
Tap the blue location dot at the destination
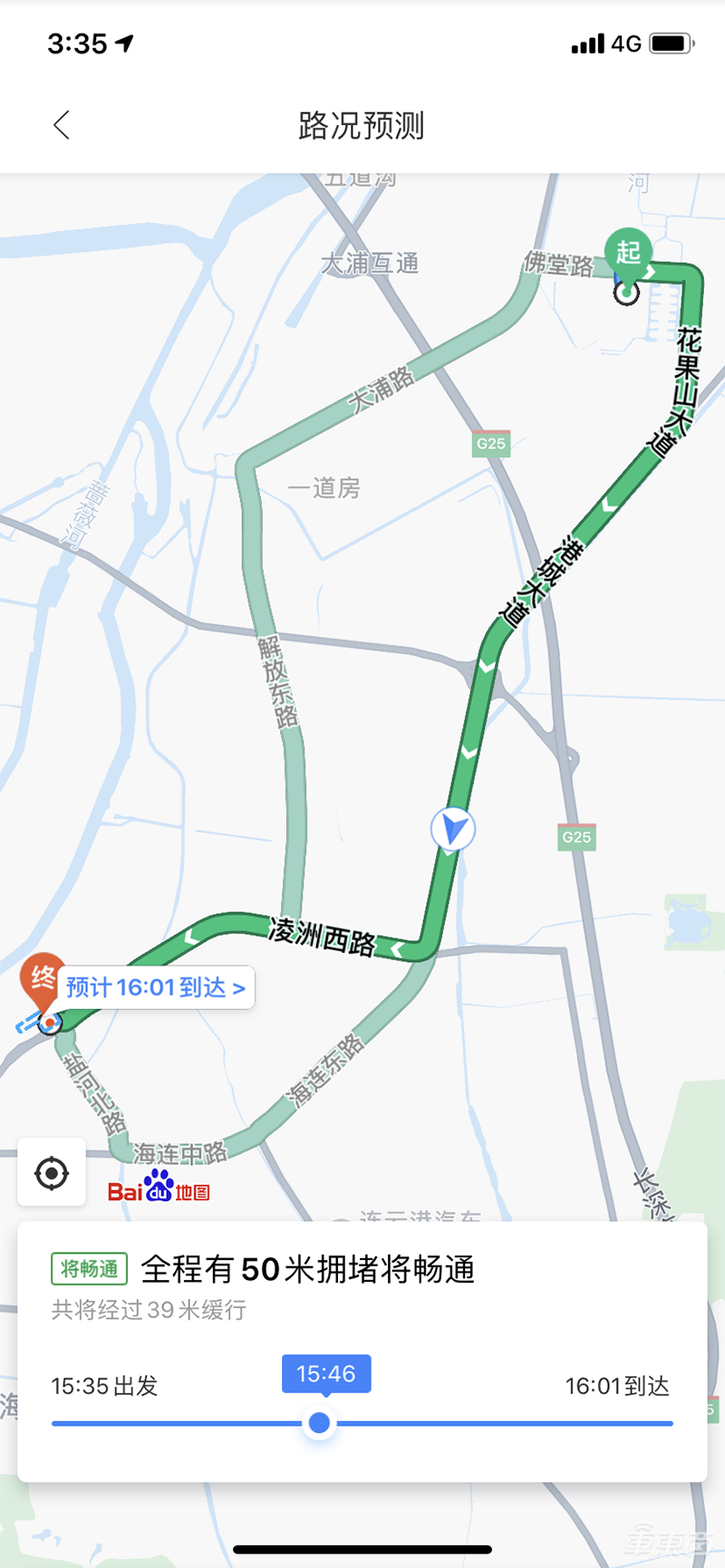[50, 1022]
